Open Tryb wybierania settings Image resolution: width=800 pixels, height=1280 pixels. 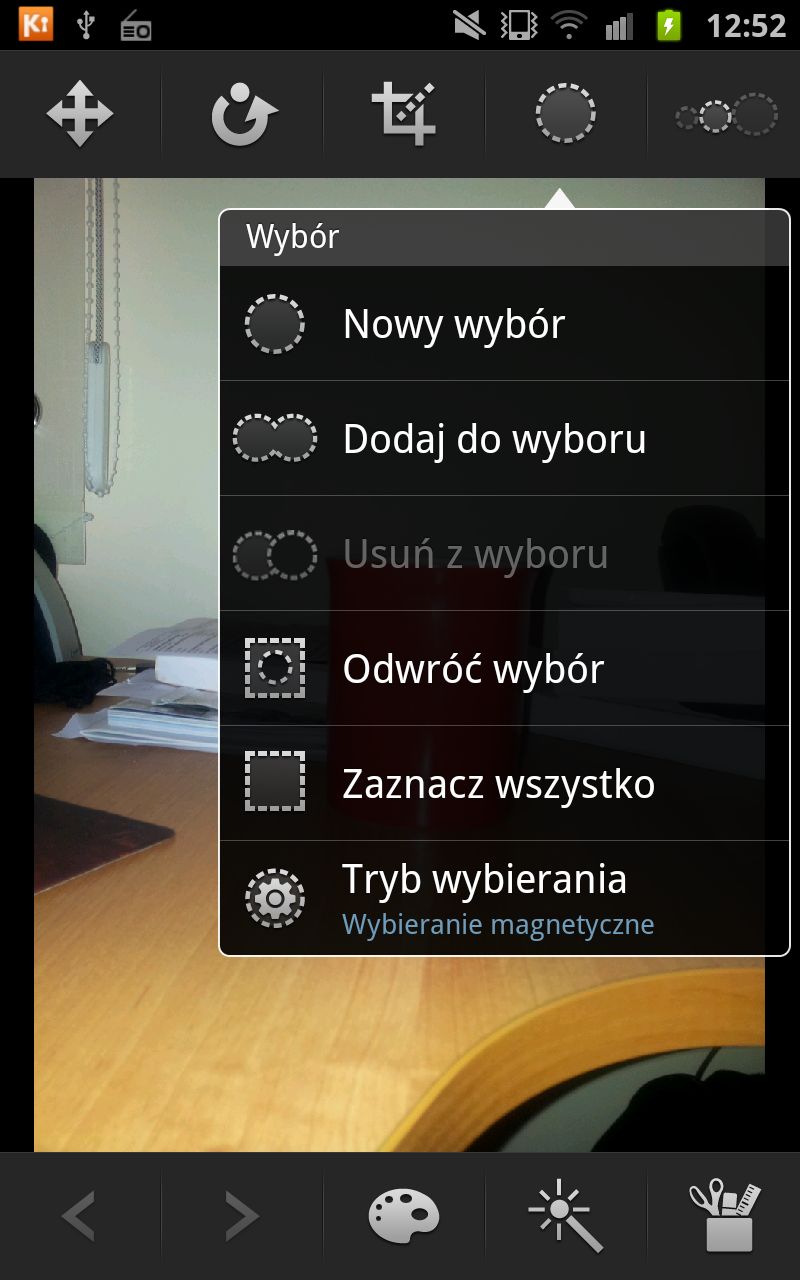click(x=504, y=898)
